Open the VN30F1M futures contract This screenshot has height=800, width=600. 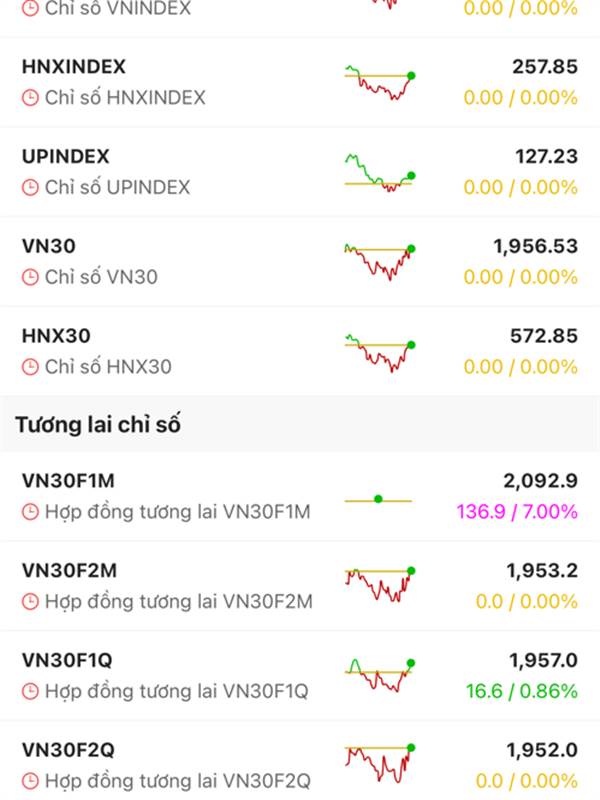[300, 496]
